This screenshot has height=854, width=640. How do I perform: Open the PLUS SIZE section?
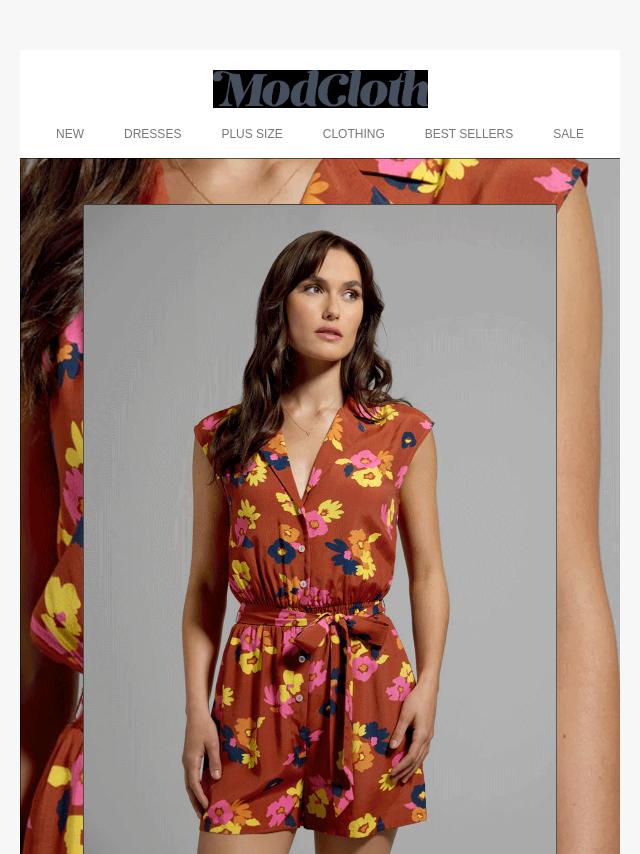pyautogui.click(x=252, y=134)
